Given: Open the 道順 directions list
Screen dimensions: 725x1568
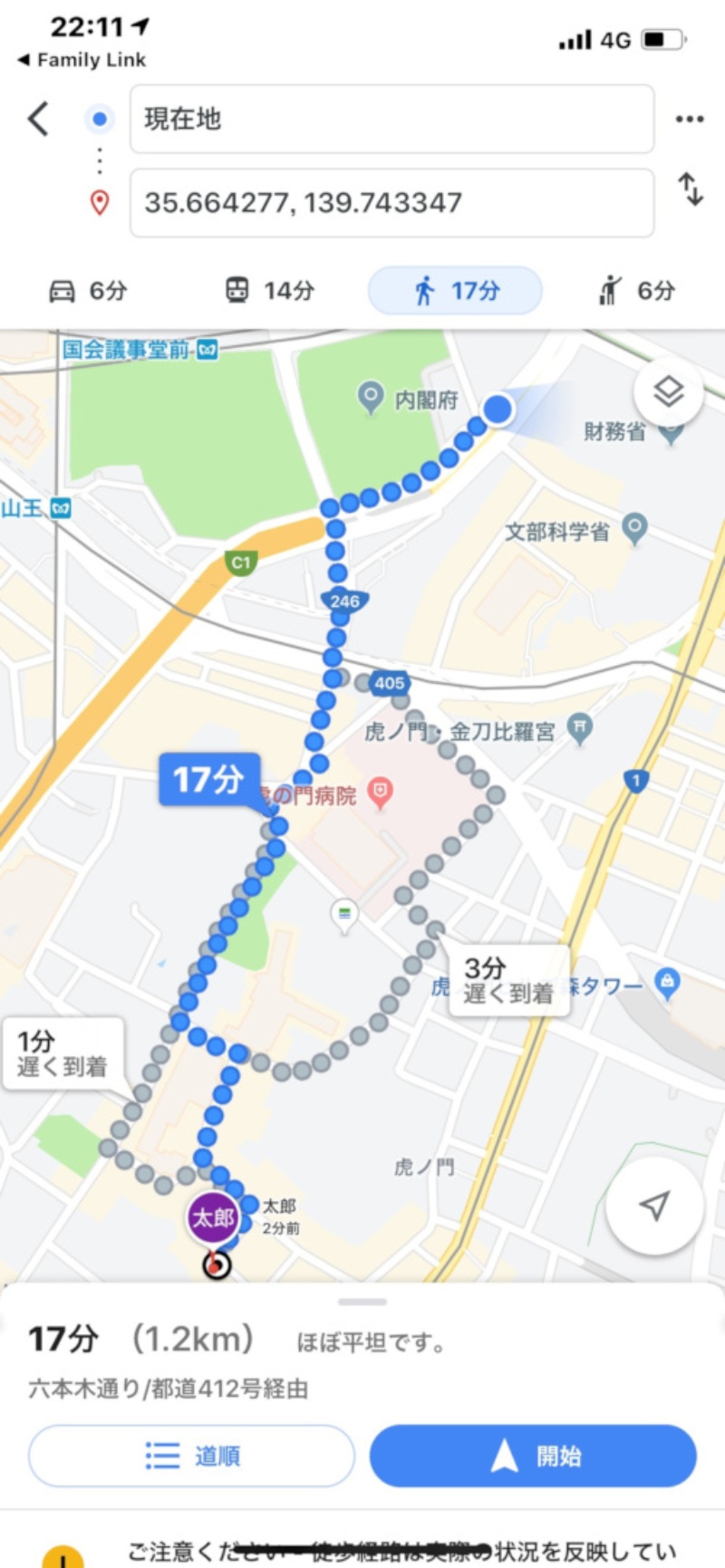Looking at the screenshot, I should click(191, 1456).
